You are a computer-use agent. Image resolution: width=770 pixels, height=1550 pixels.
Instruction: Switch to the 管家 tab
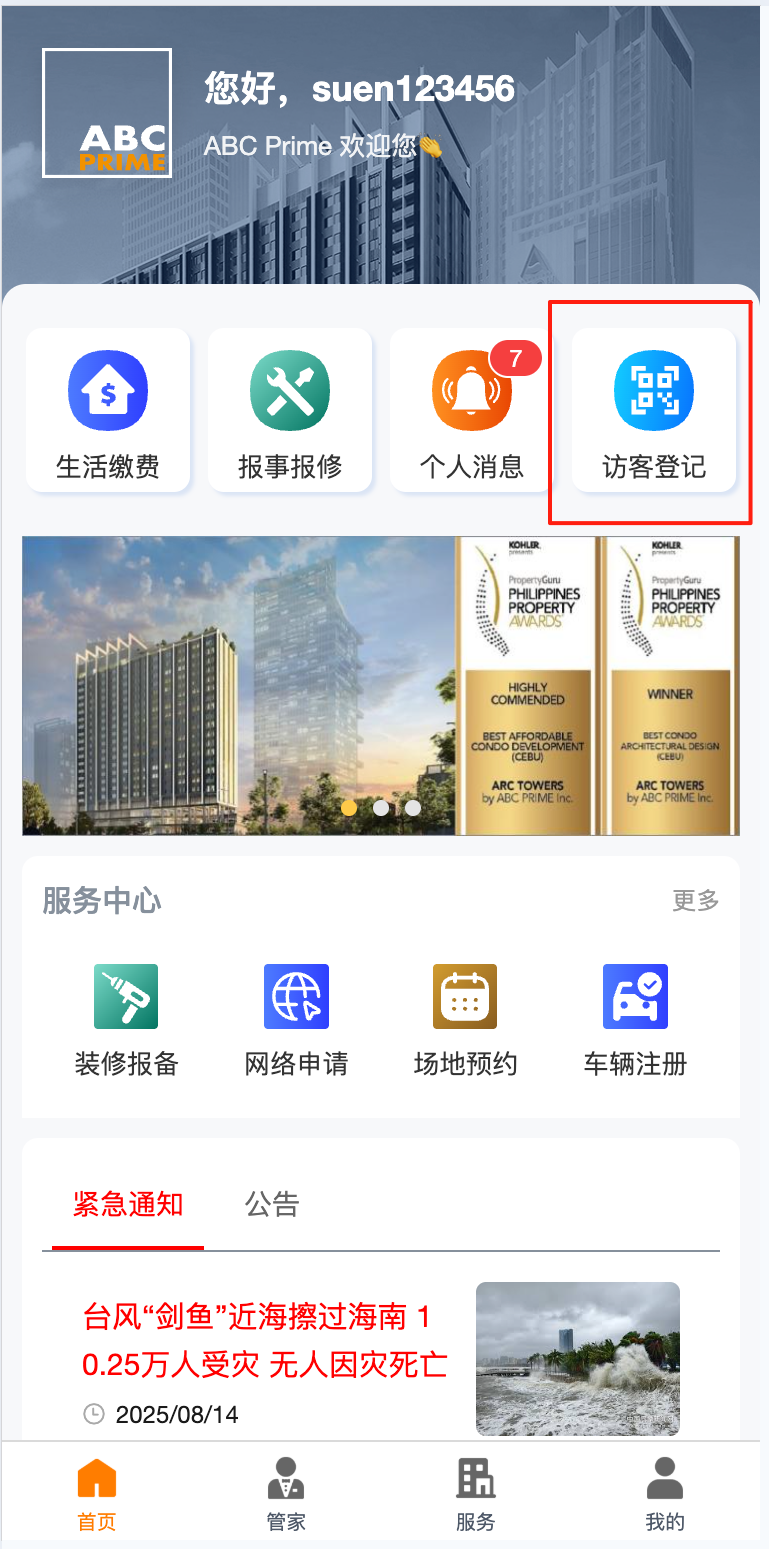click(286, 1494)
